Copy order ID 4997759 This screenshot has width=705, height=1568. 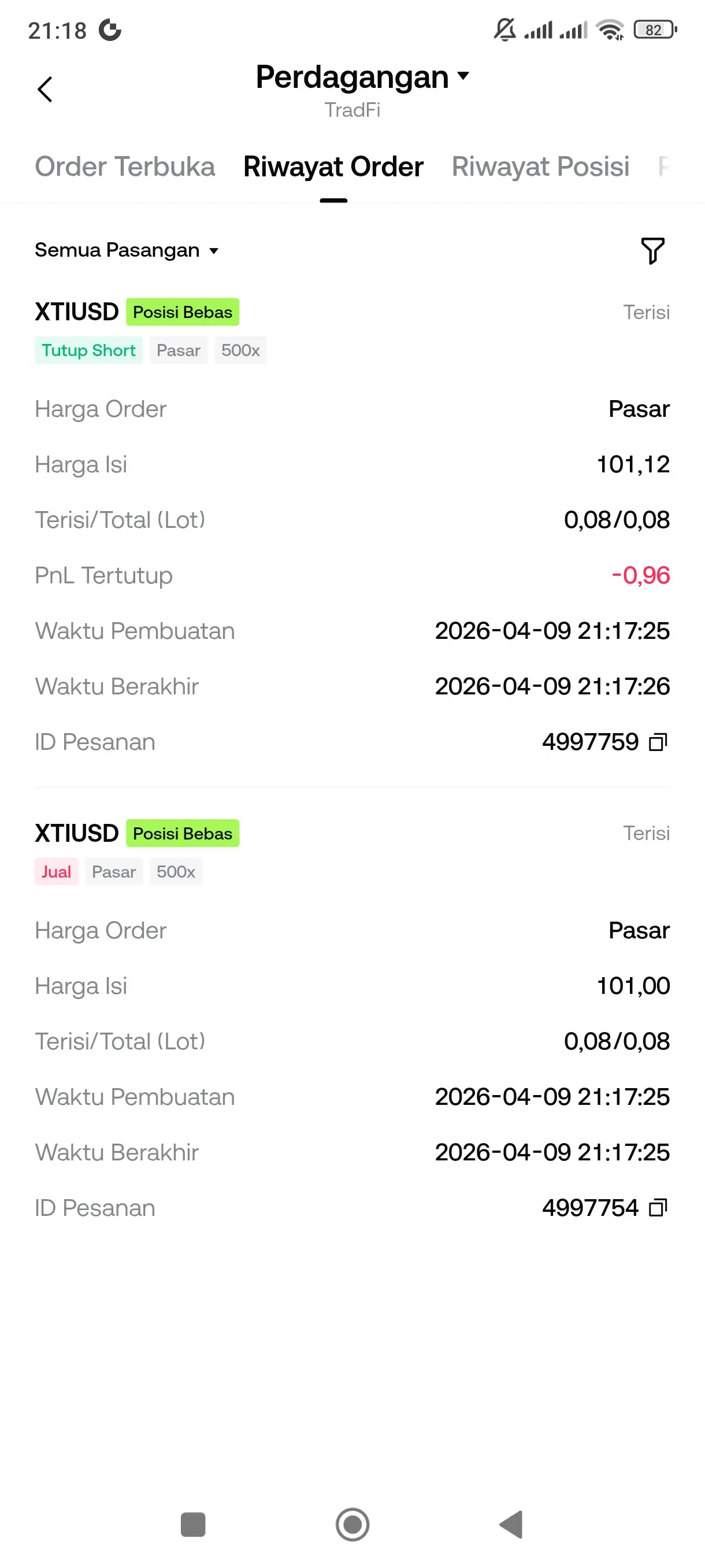[x=658, y=742]
